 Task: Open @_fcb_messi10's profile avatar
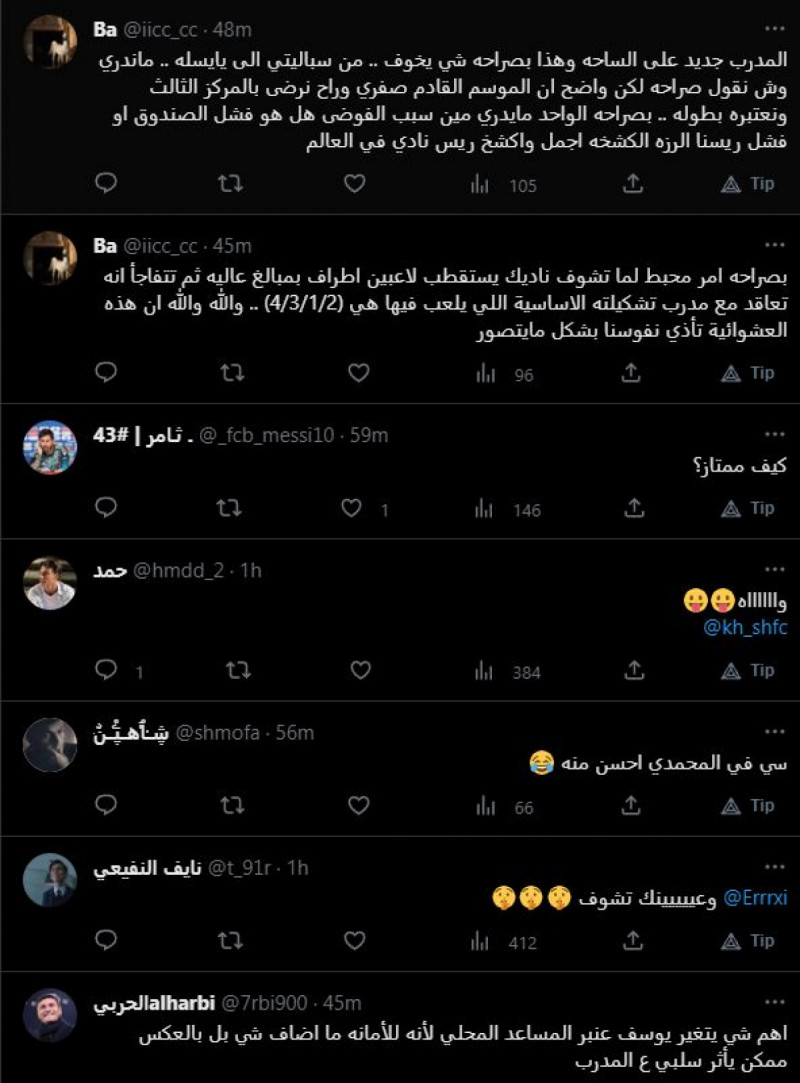pos(52,447)
